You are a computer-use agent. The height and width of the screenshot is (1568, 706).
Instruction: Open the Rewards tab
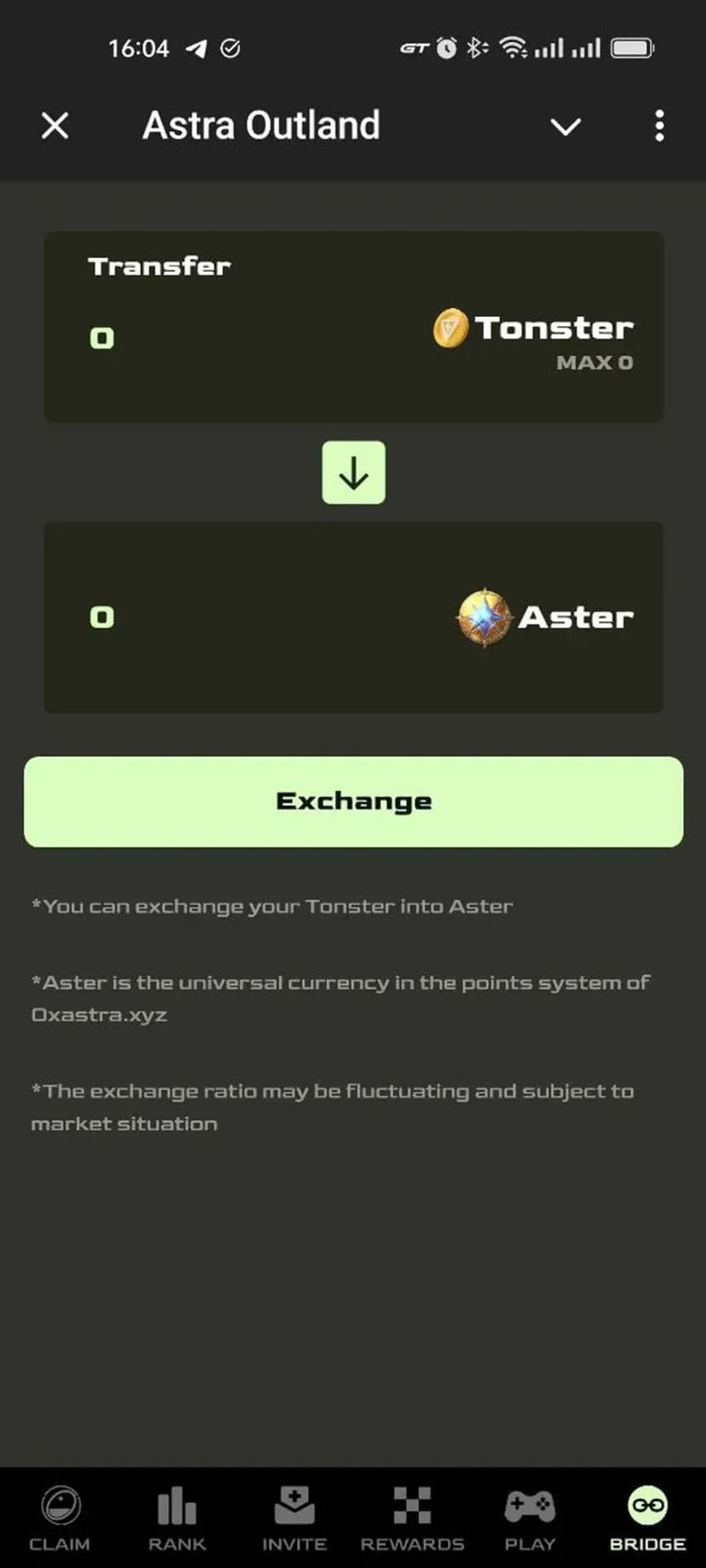point(412,1518)
